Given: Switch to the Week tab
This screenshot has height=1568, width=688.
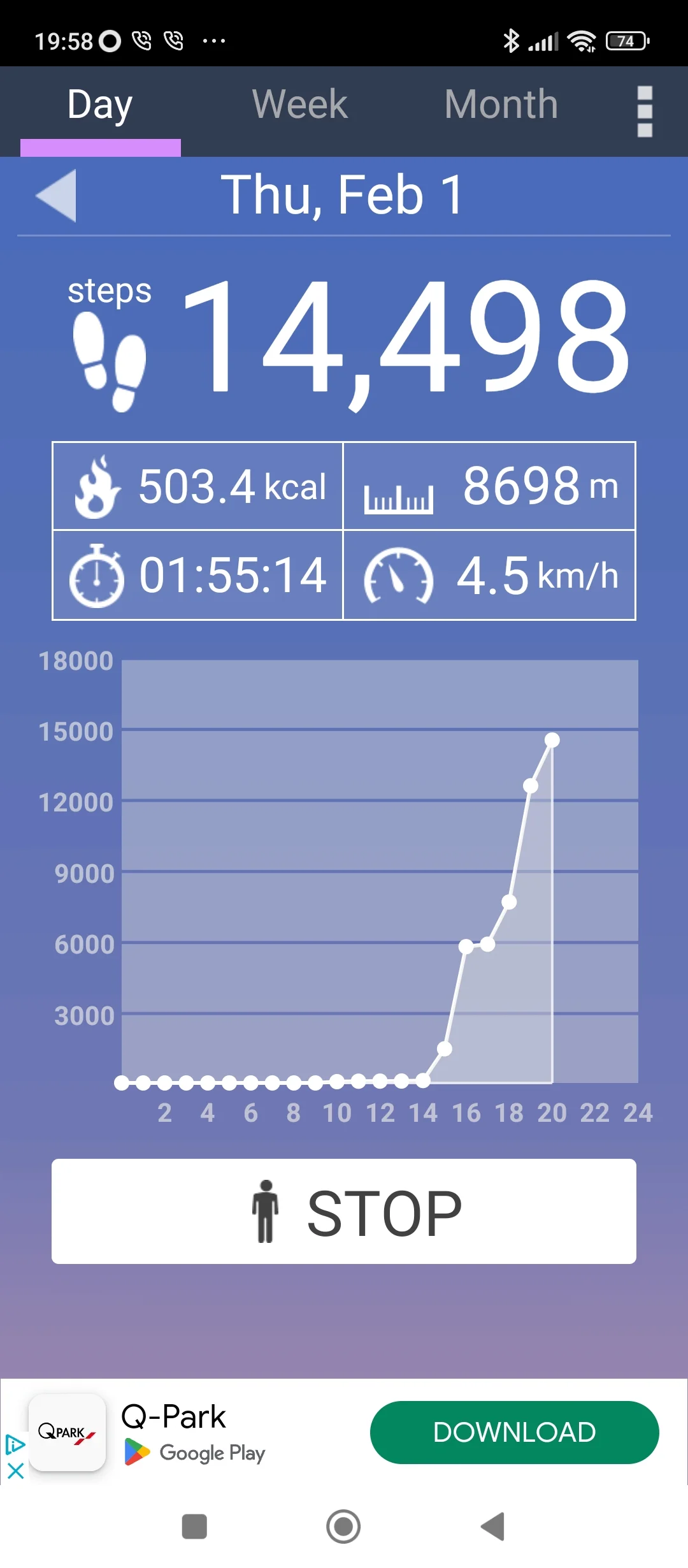Looking at the screenshot, I should (x=299, y=105).
